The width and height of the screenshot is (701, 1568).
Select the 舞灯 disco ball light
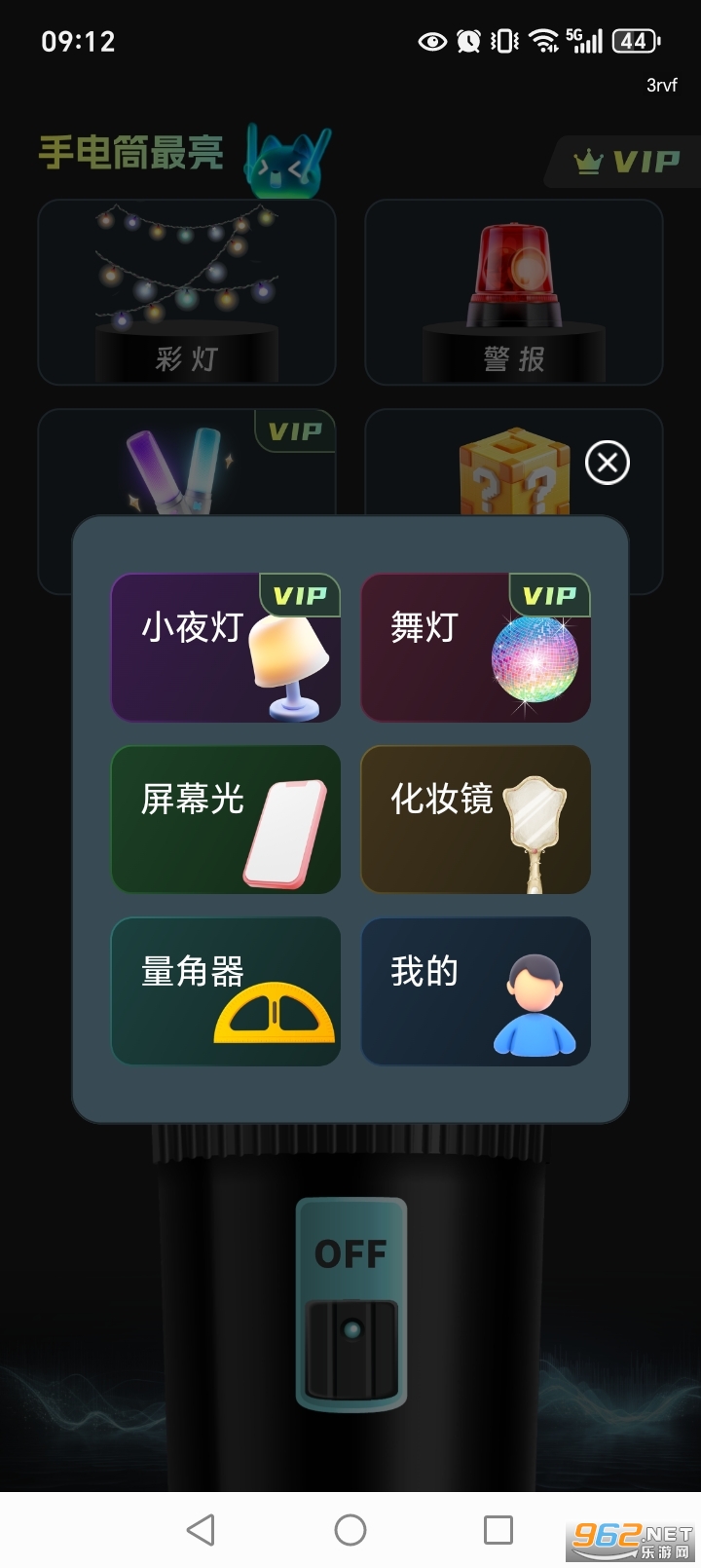(474, 649)
